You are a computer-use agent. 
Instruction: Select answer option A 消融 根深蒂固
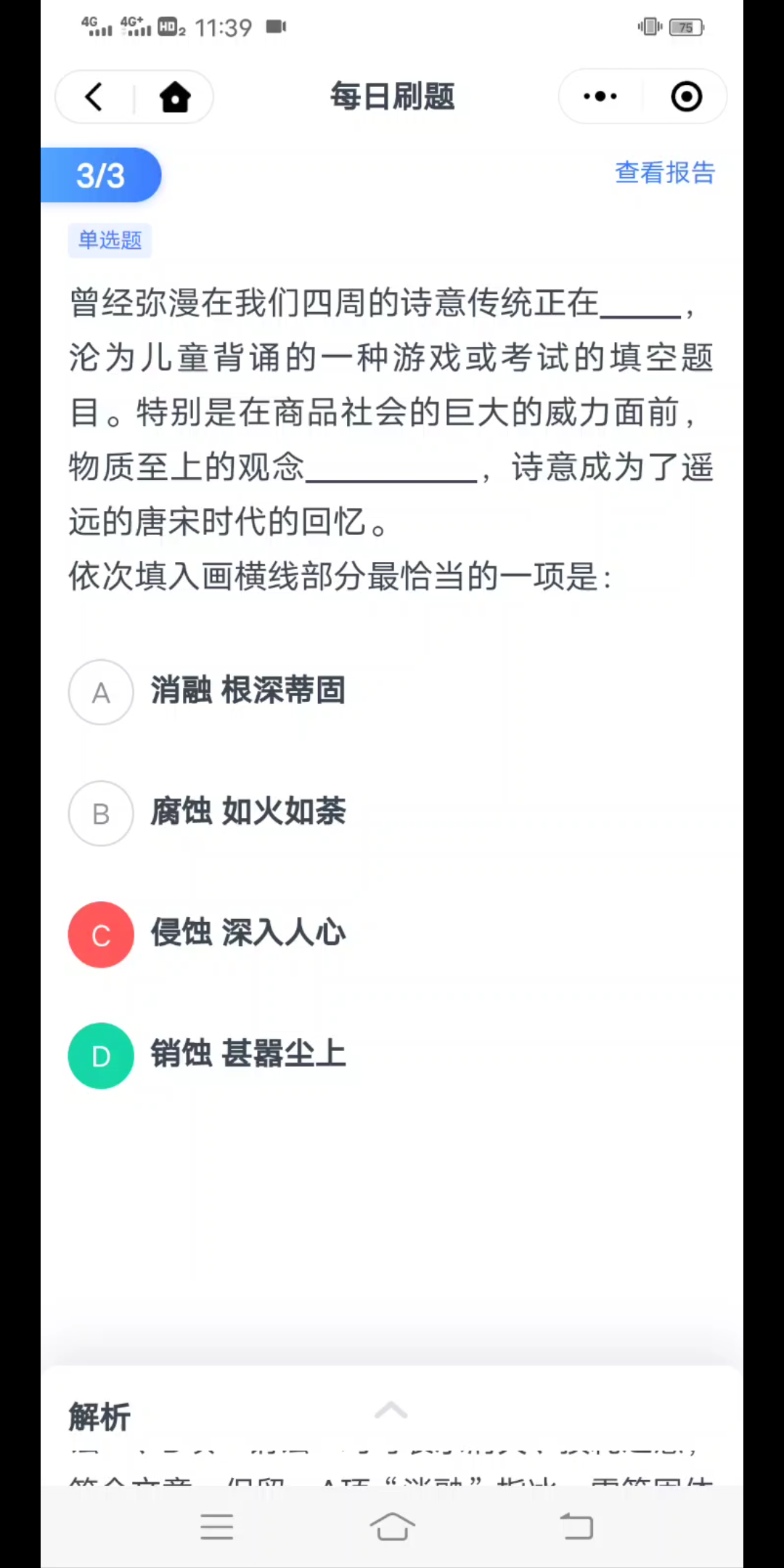click(247, 692)
